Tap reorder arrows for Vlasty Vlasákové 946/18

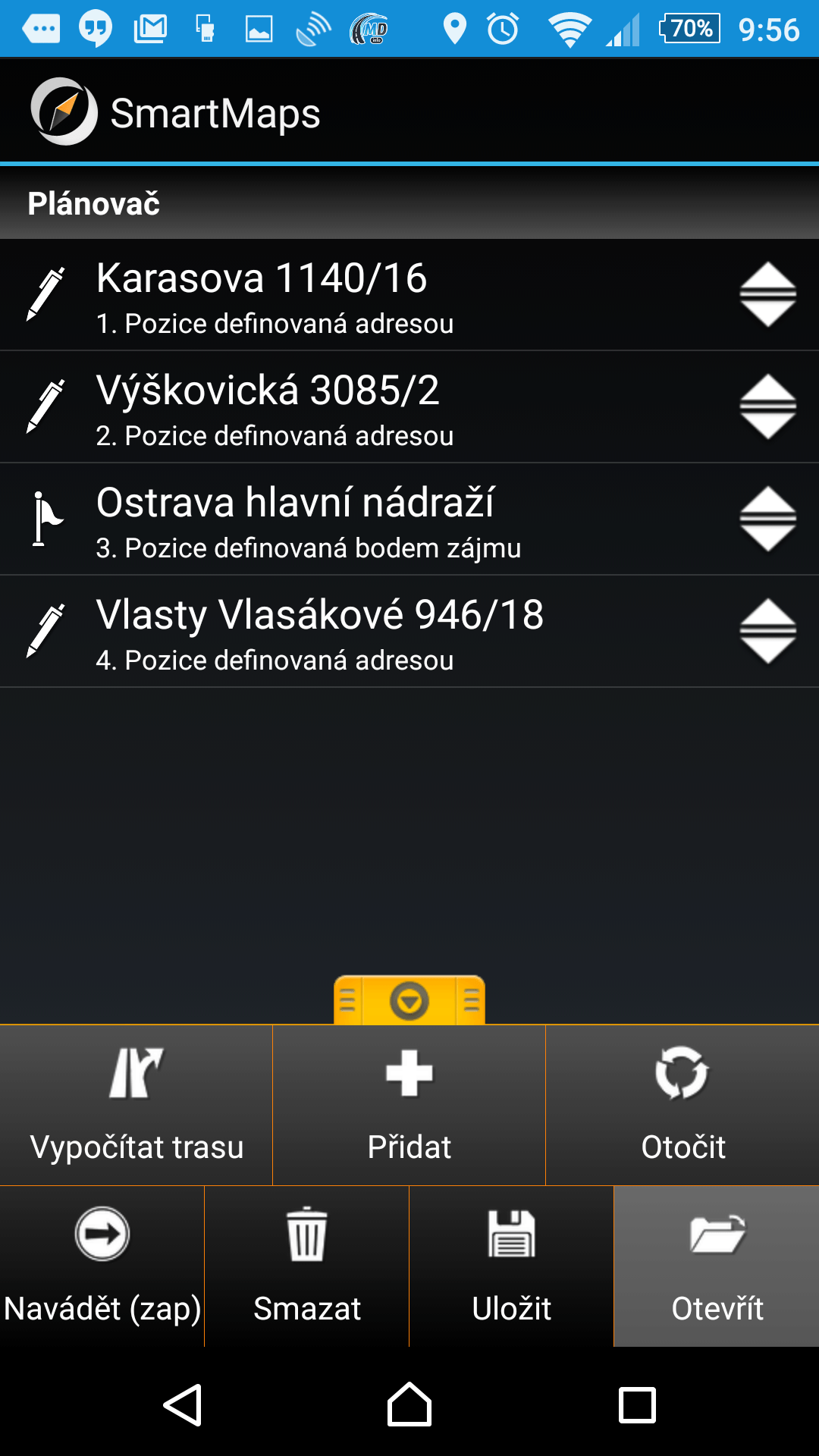tap(768, 631)
